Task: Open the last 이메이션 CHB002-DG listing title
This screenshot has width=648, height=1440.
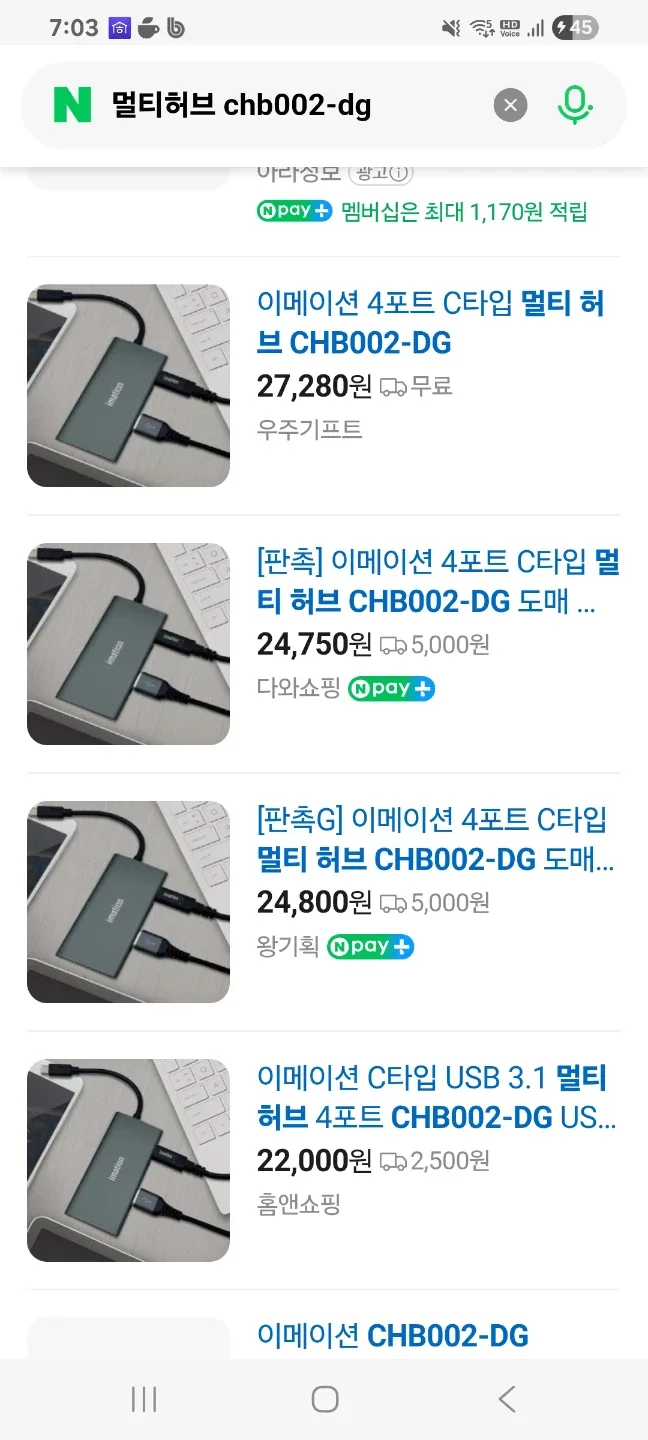Action: coord(393,1335)
